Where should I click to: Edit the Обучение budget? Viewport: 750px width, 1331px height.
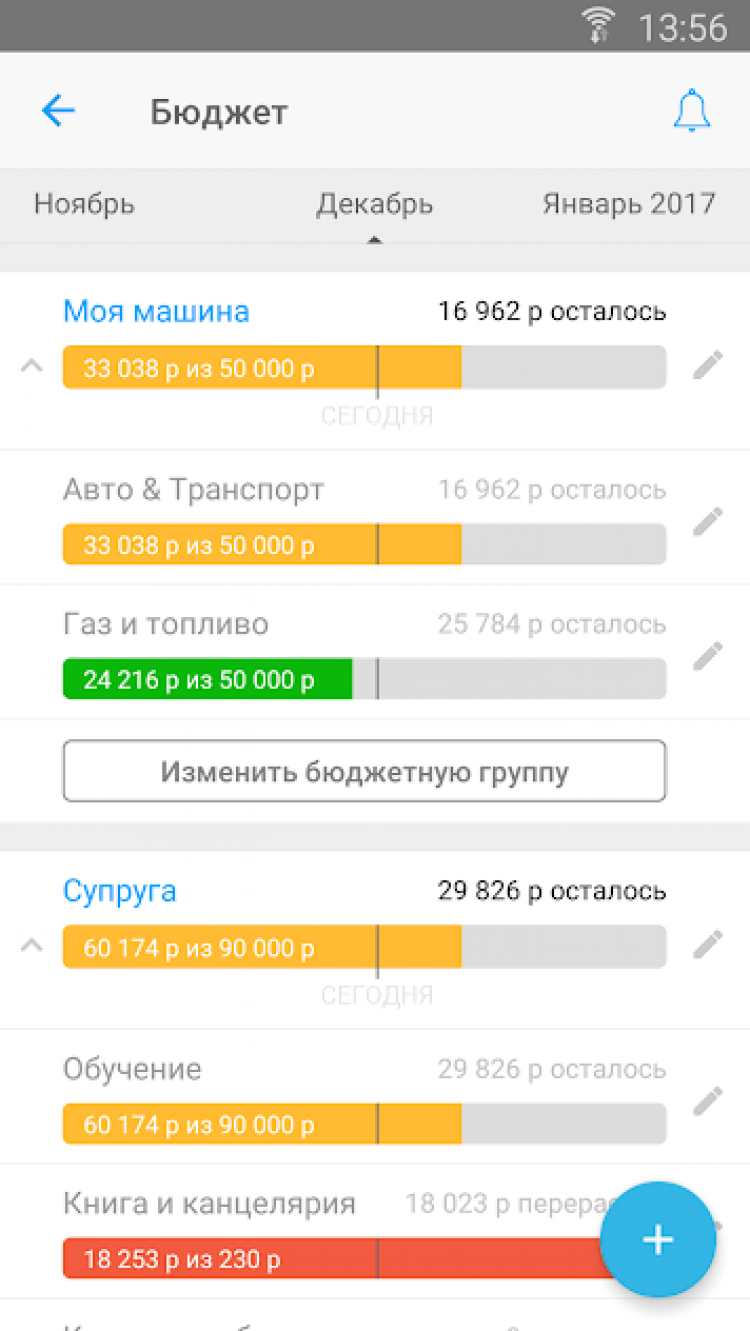[x=708, y=1101]
